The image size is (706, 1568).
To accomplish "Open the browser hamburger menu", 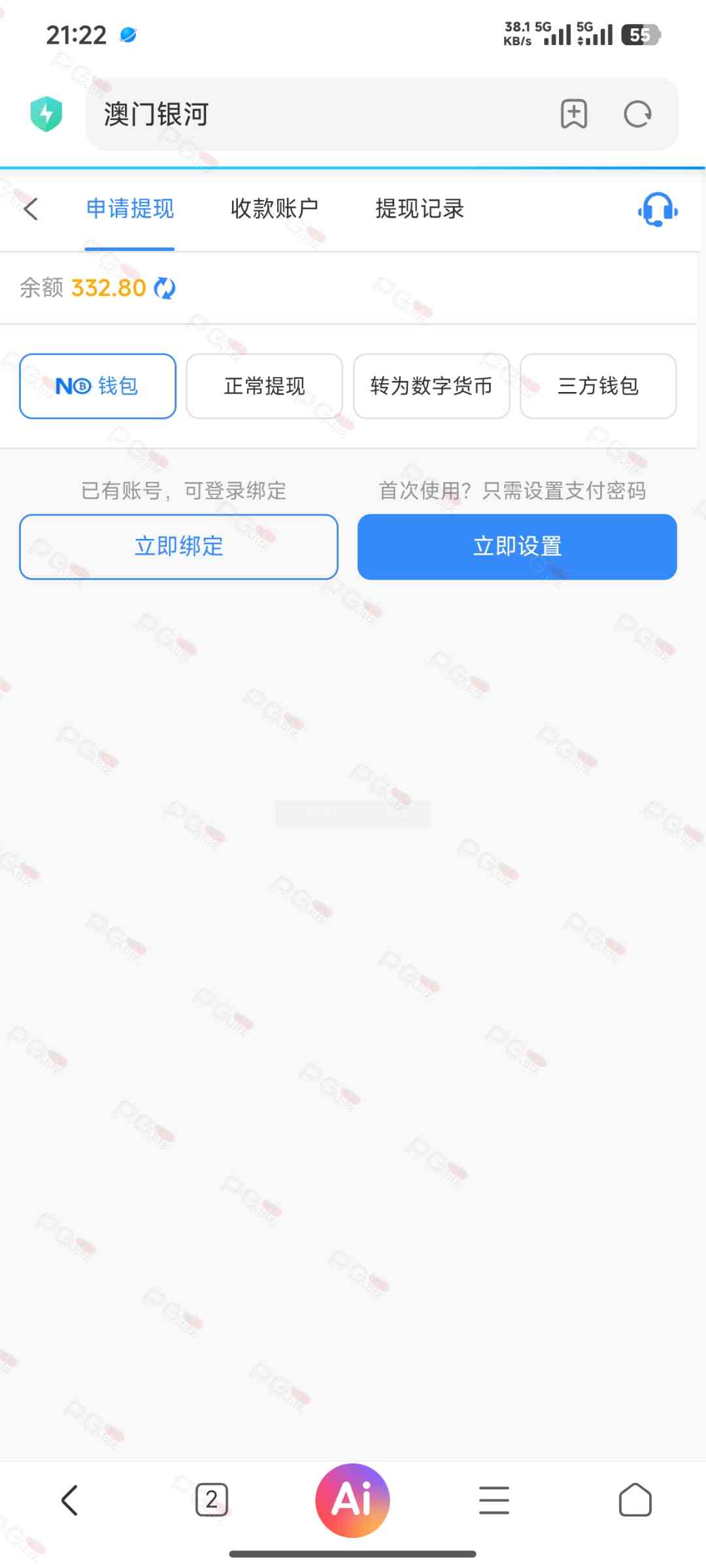I will click(494, 1499).
